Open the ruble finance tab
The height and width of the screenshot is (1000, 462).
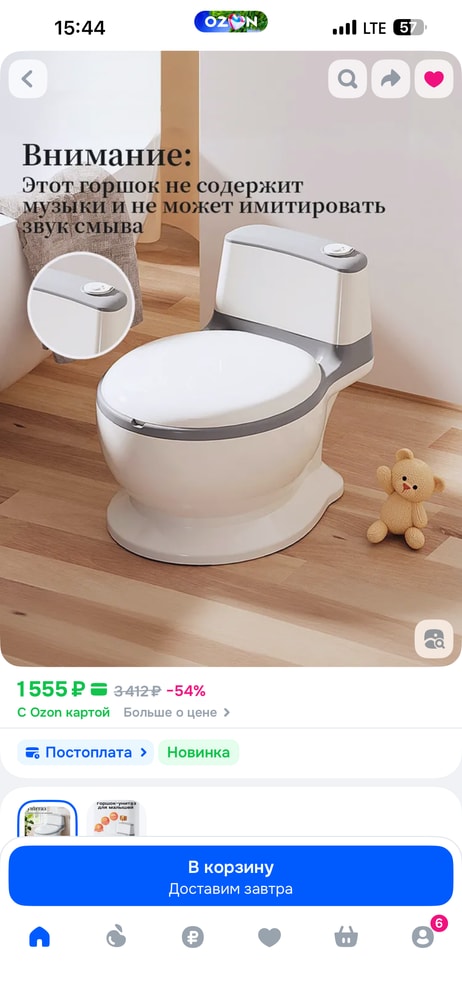tap(193, 937)
